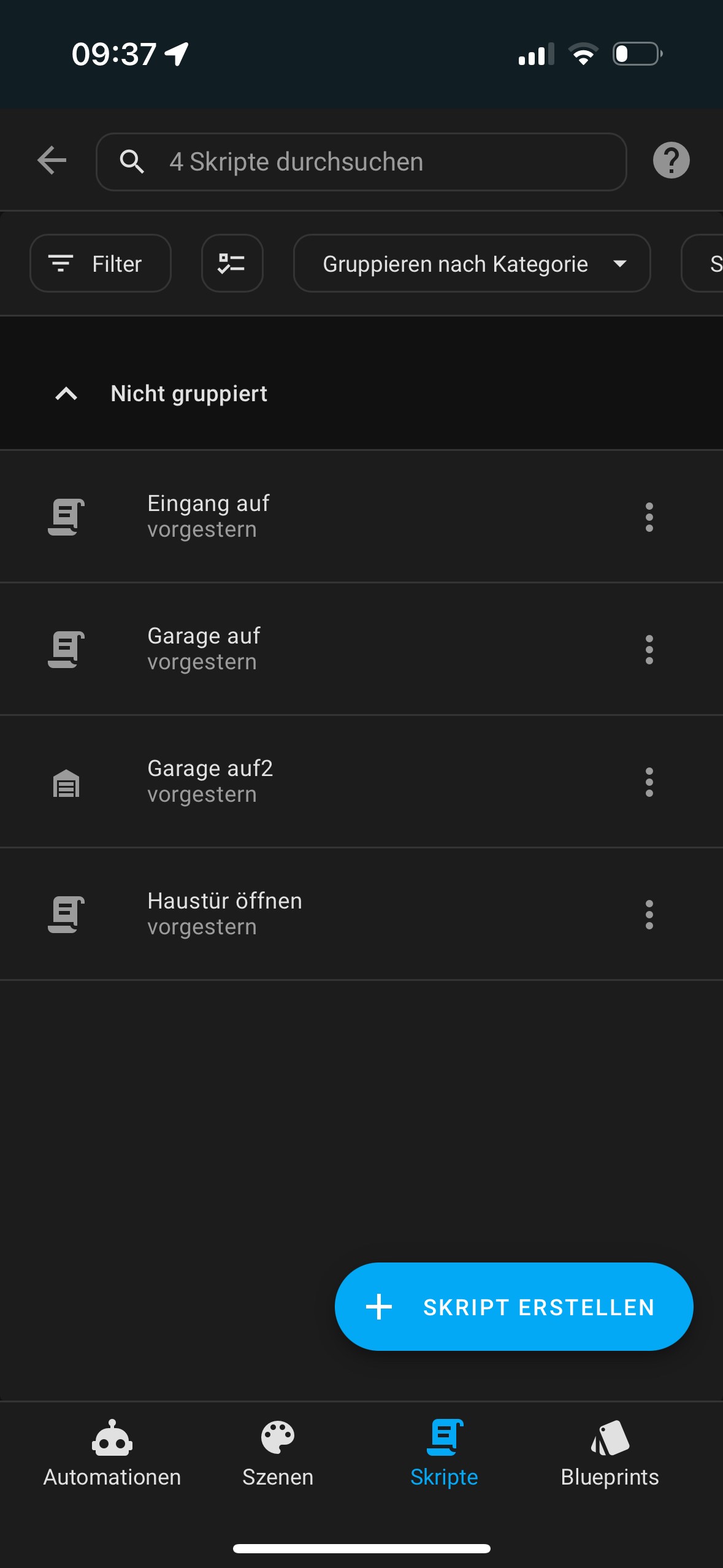The width and height of the screenshot is (723, 1568).
Task: Tap Skript erstellen button
Action: (514, 1307)
